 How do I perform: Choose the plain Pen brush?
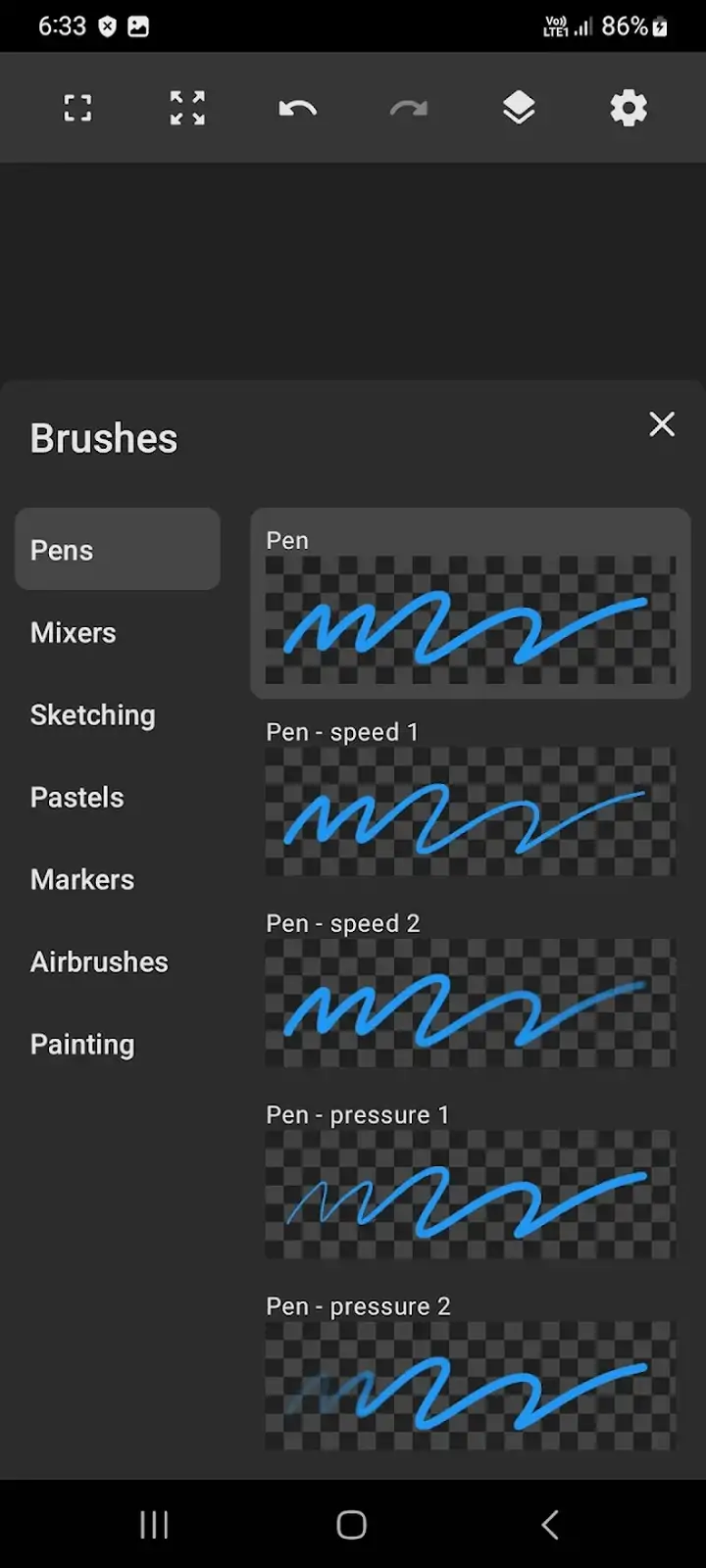tap(471, 603)
